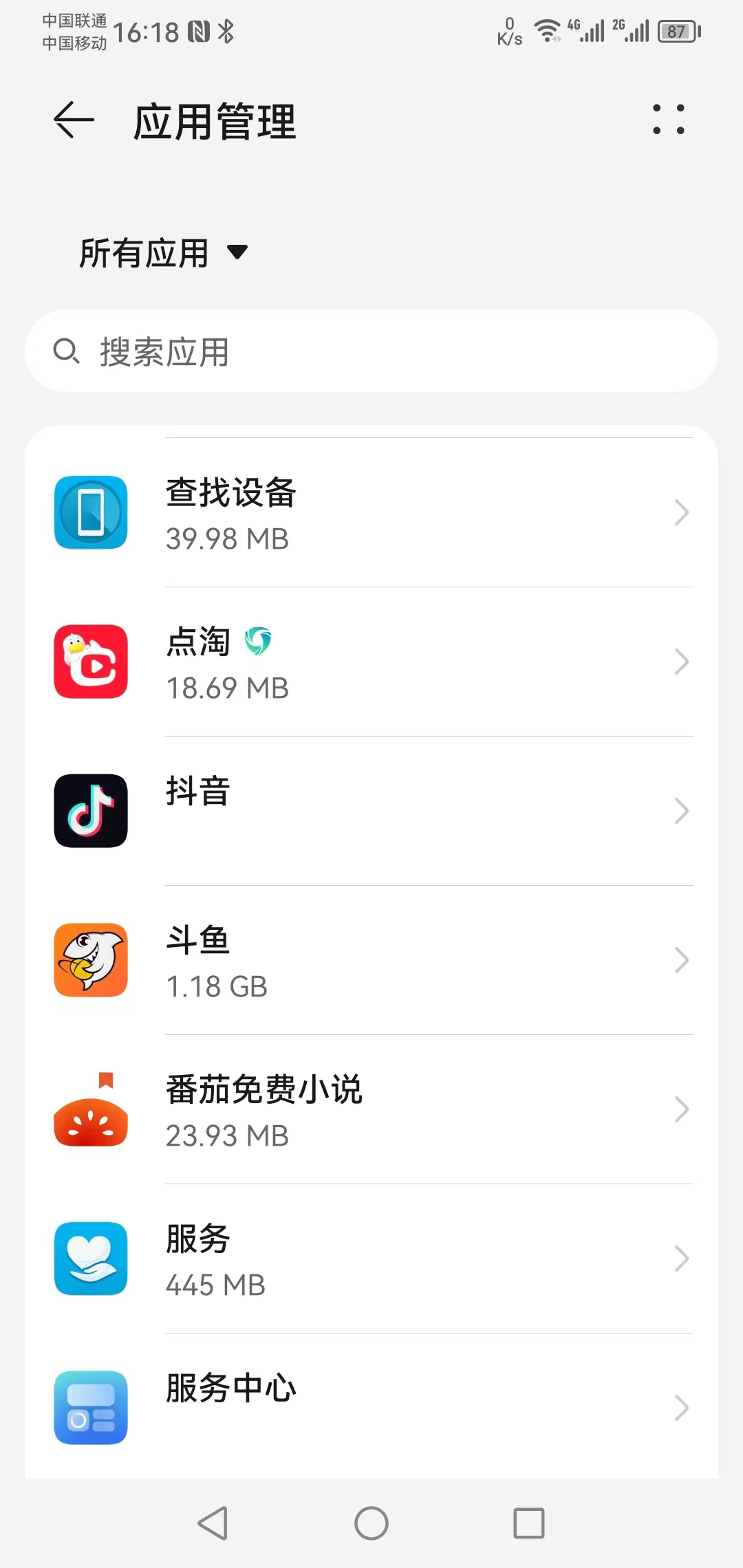The width and height of the screenshot is (743, 1568).
Task: Open 点淘 app details
Action: (371, 662)
